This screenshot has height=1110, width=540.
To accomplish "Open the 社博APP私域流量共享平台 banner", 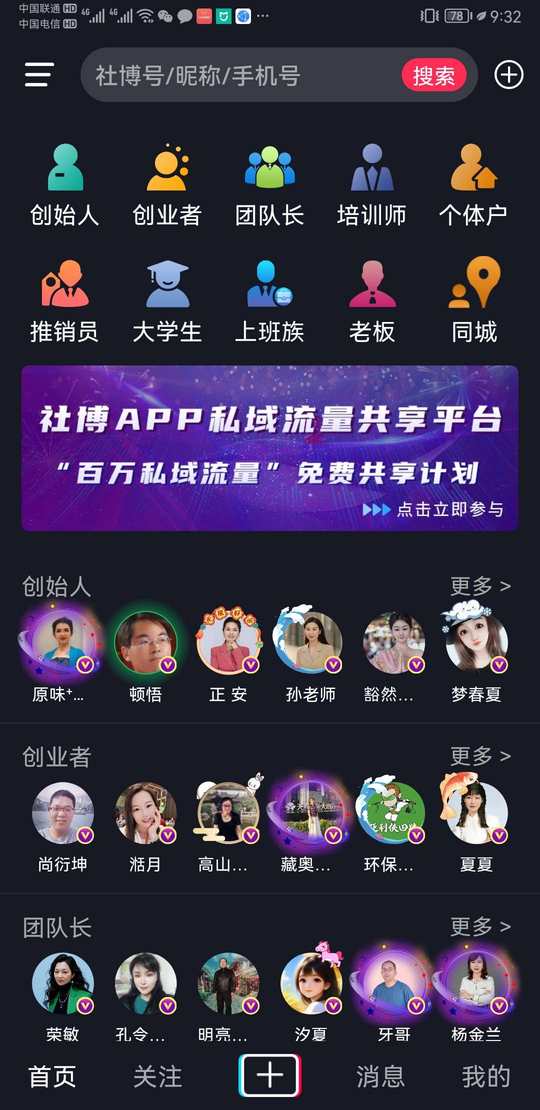I will point(270,448).
